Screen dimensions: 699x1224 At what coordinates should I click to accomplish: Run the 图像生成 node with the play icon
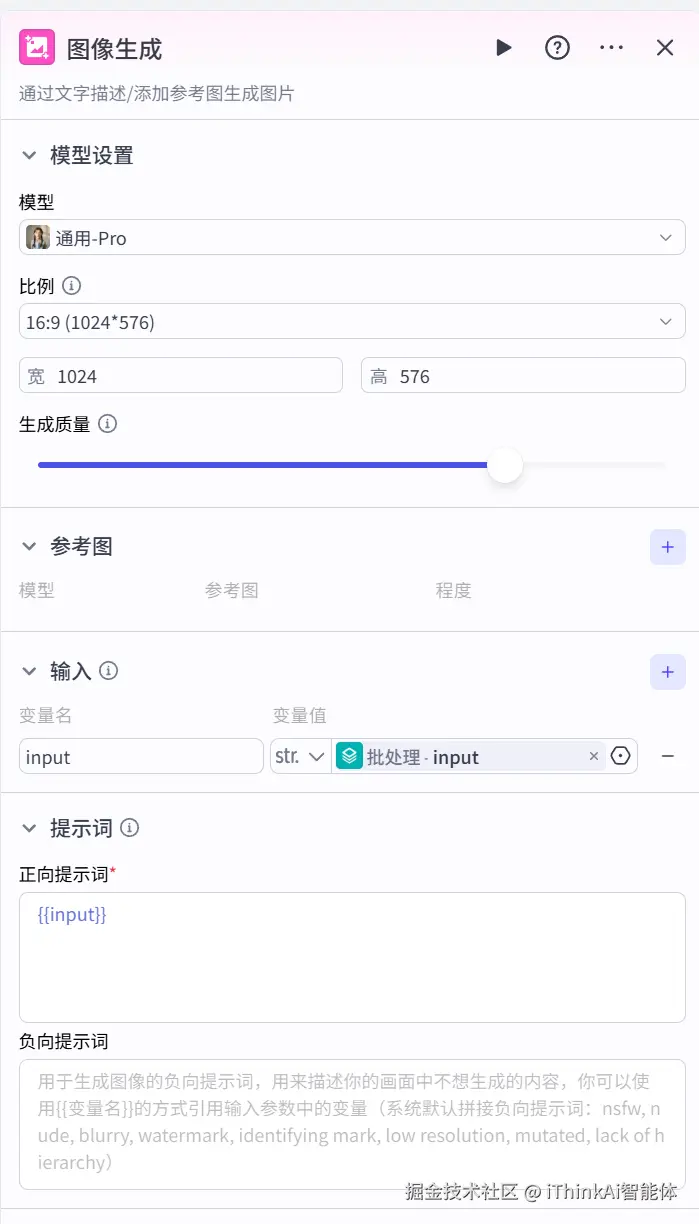click(504, 48)
